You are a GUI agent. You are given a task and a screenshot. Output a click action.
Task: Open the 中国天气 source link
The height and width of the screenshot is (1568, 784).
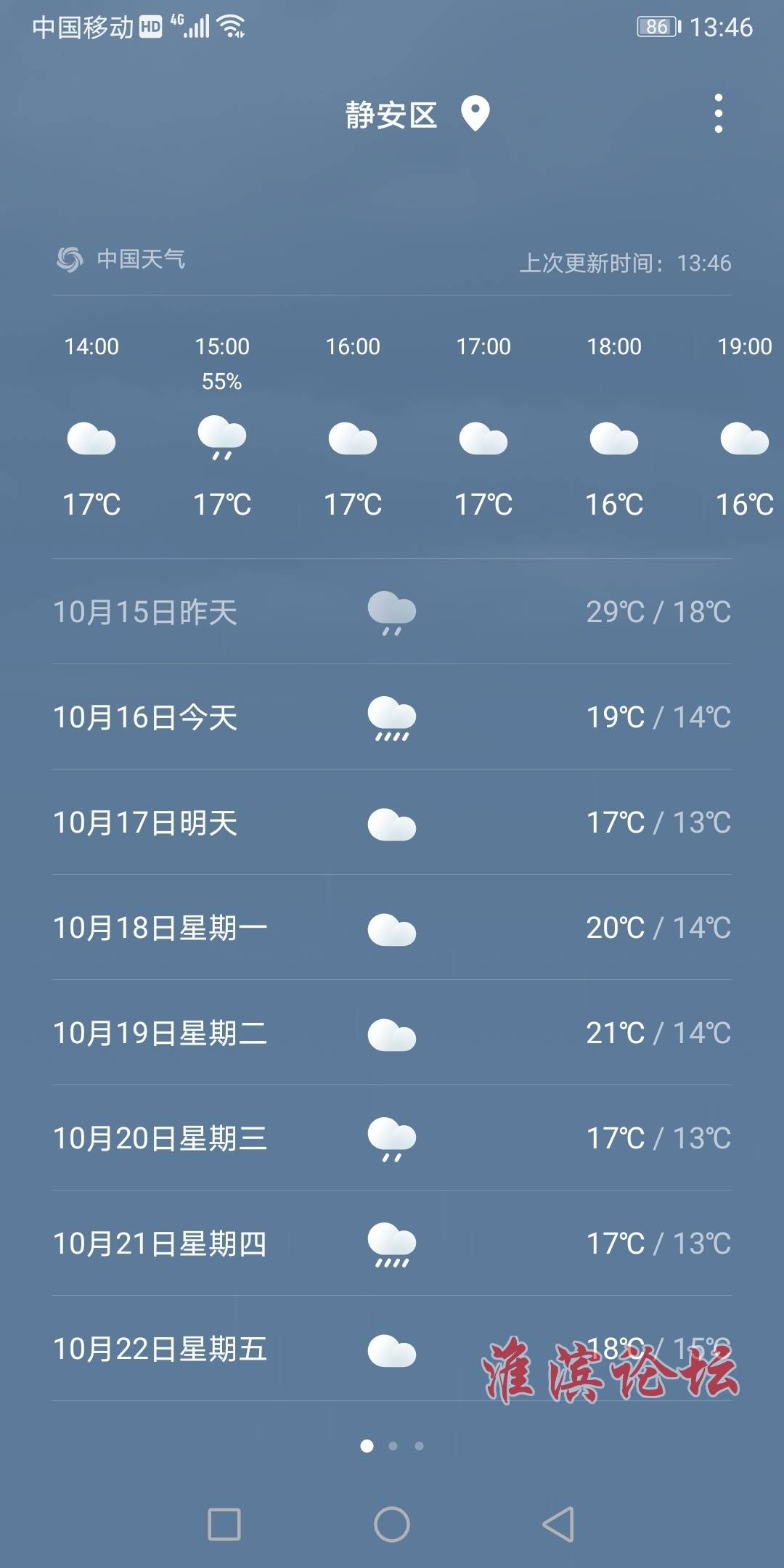pyautogui.click(x=121, y=259)
